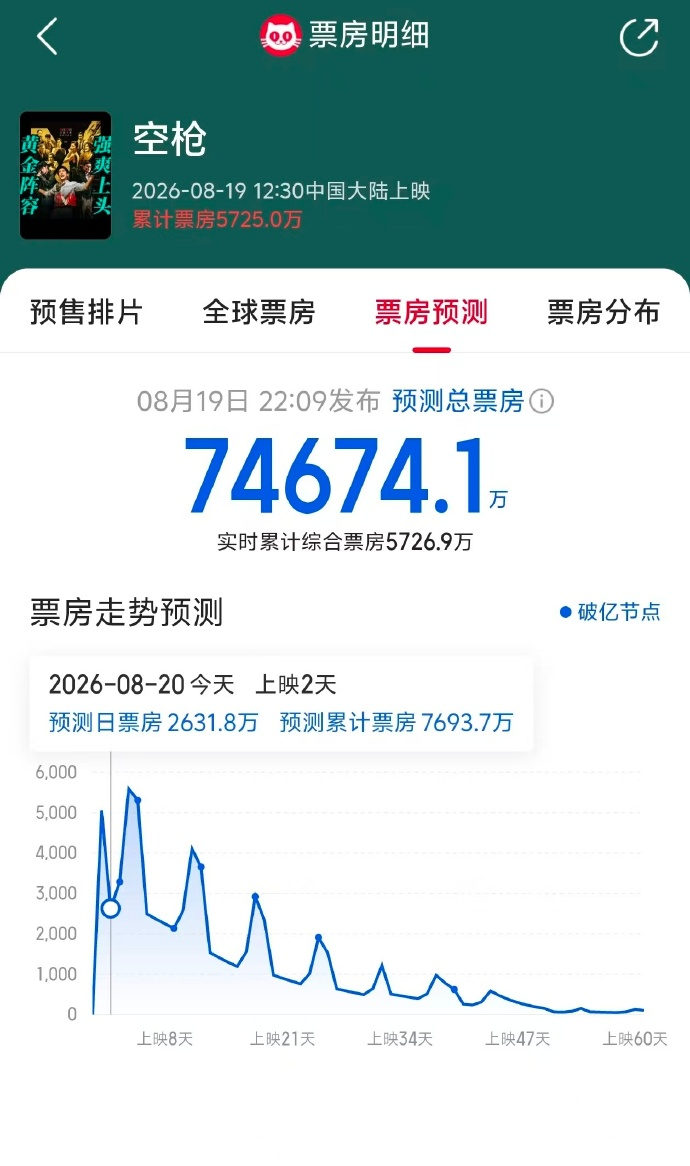The width and height of the screenshot is (690, 1166).
Task: Tap the circled marker on the trend chart
Action: coord(111,908)
